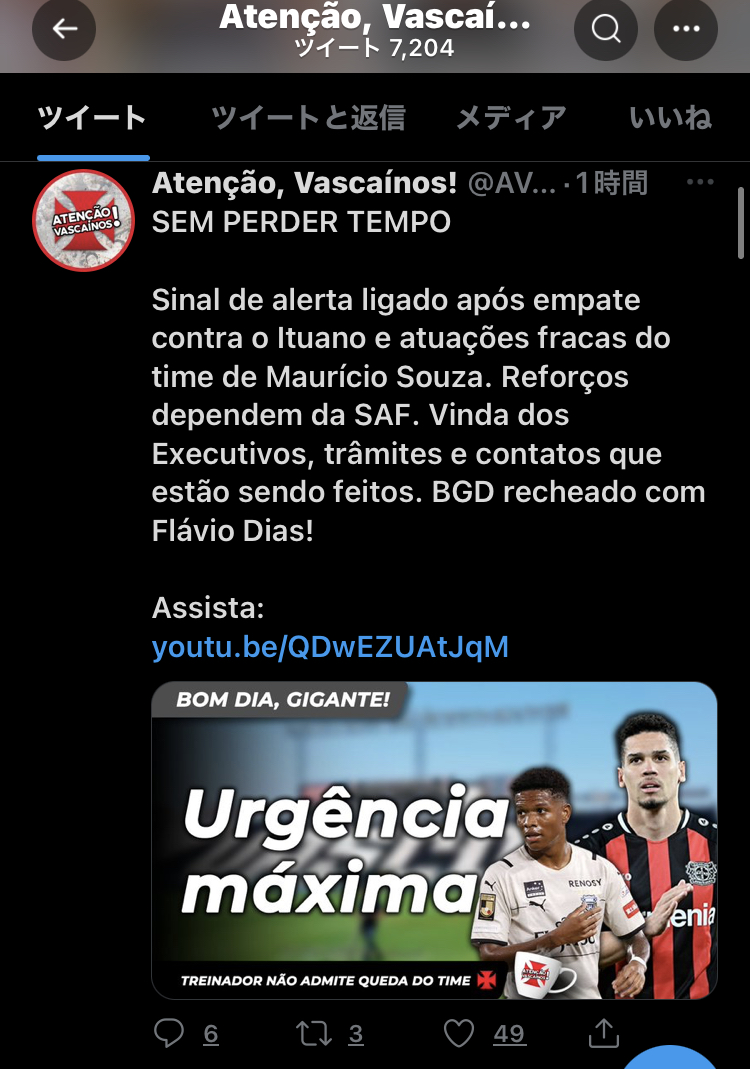Screen dimensions: 750x1069
Task: Switch to the ツイートと返信 tab
Action: 308,118
